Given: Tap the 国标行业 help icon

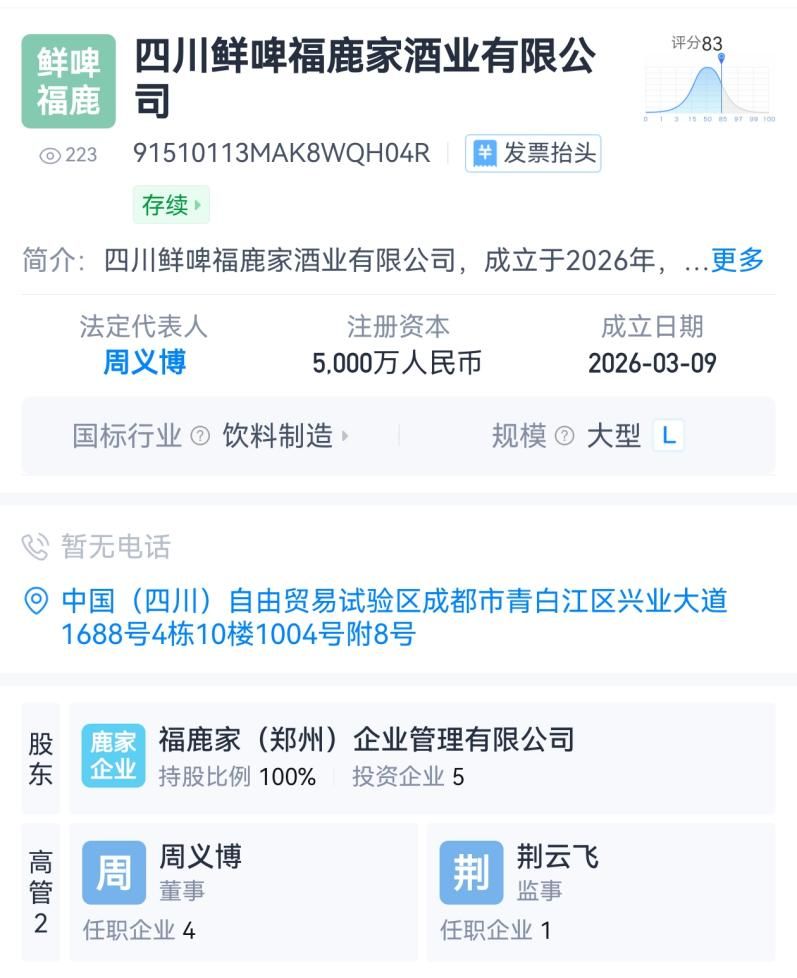Looking at the screenshot, I should click(200, 436).
